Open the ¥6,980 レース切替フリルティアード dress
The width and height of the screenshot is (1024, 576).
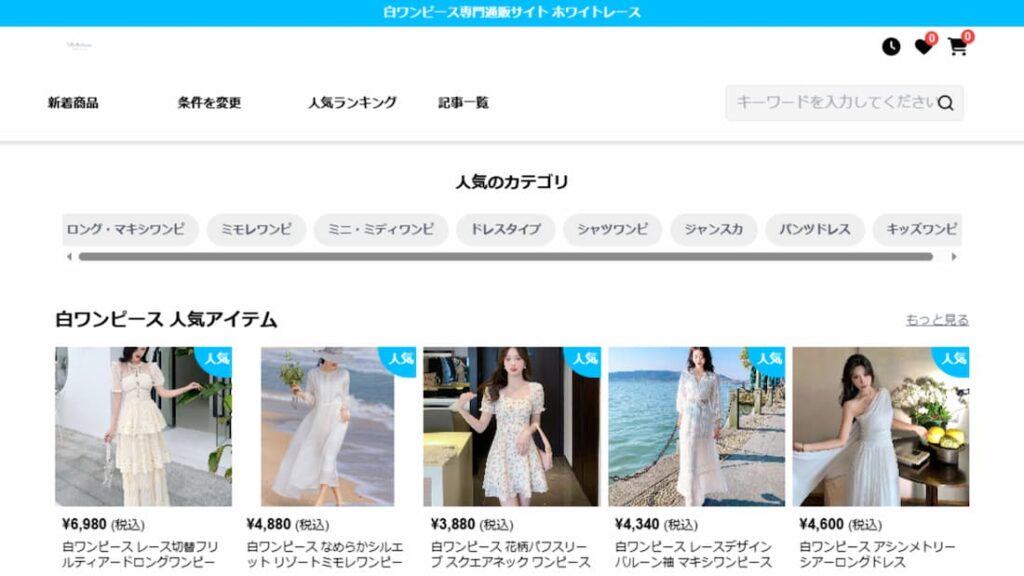pos(143,427)
